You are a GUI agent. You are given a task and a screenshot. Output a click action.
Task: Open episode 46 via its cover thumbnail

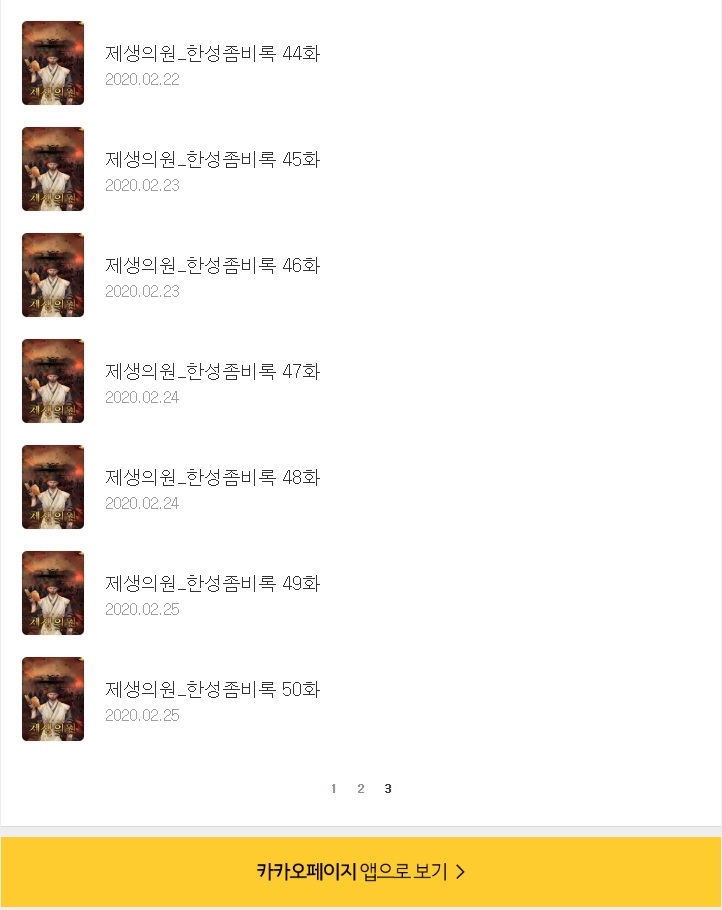[x=53, y=274]
